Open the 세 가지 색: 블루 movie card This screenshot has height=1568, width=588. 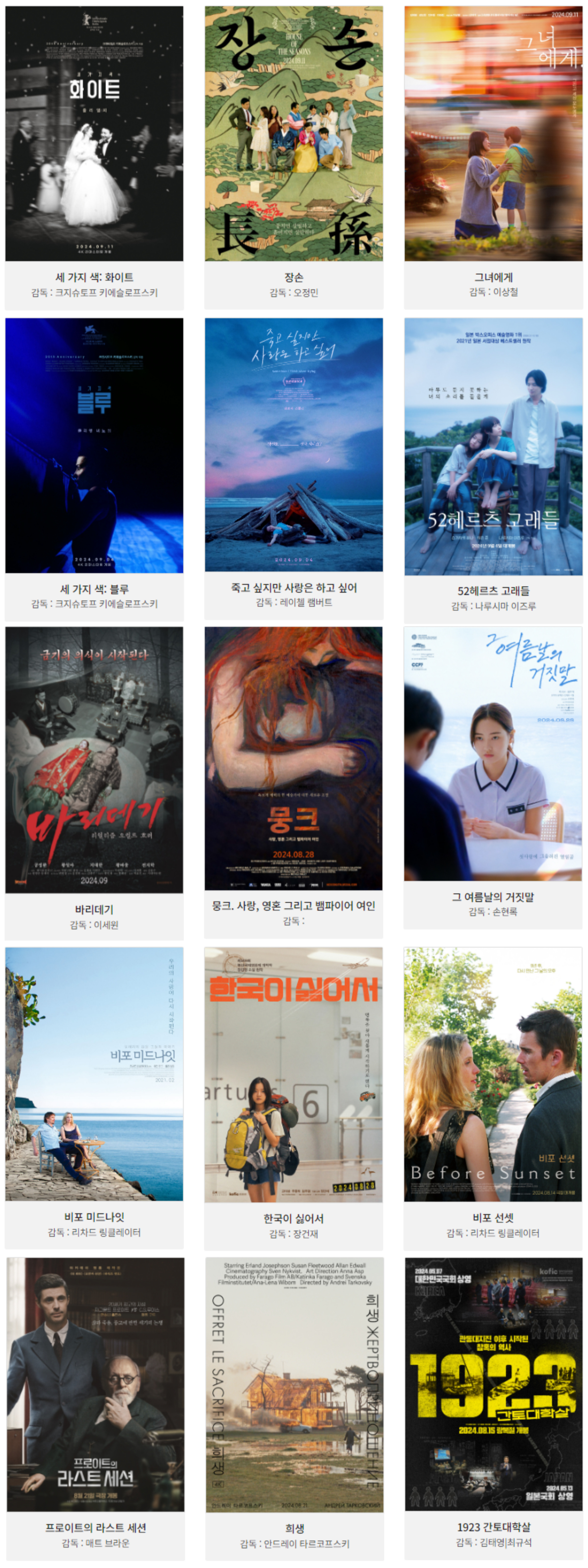pos(94,445)
